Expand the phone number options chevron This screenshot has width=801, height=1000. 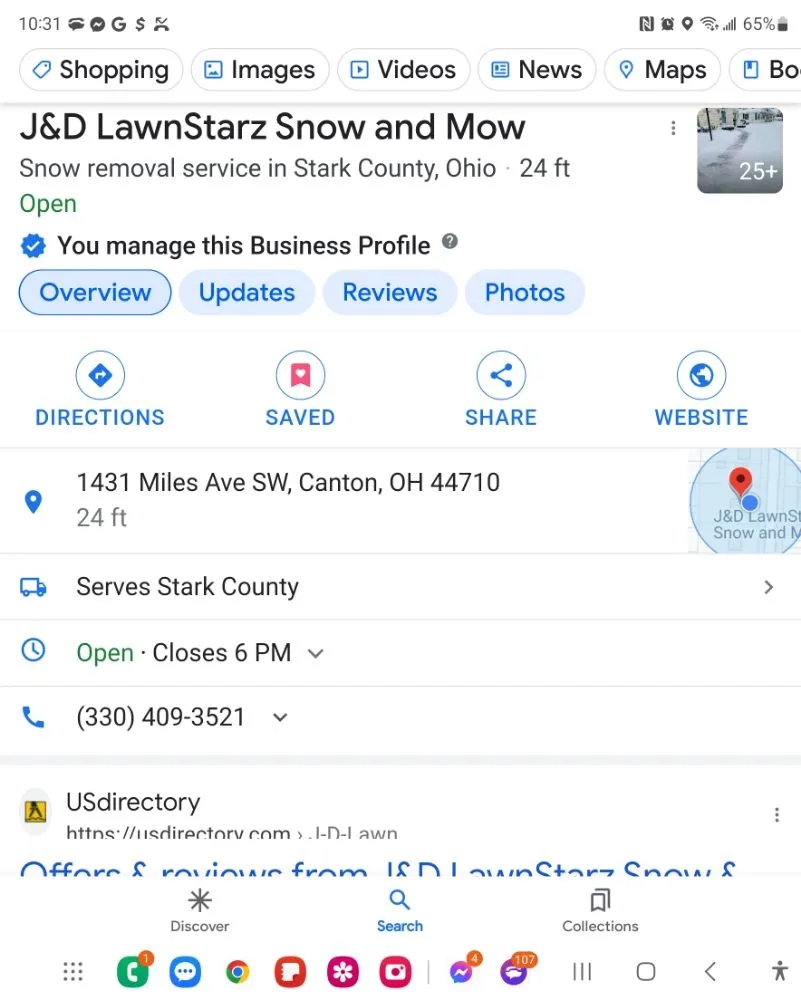pyautogui.click(x=279, y=717)
